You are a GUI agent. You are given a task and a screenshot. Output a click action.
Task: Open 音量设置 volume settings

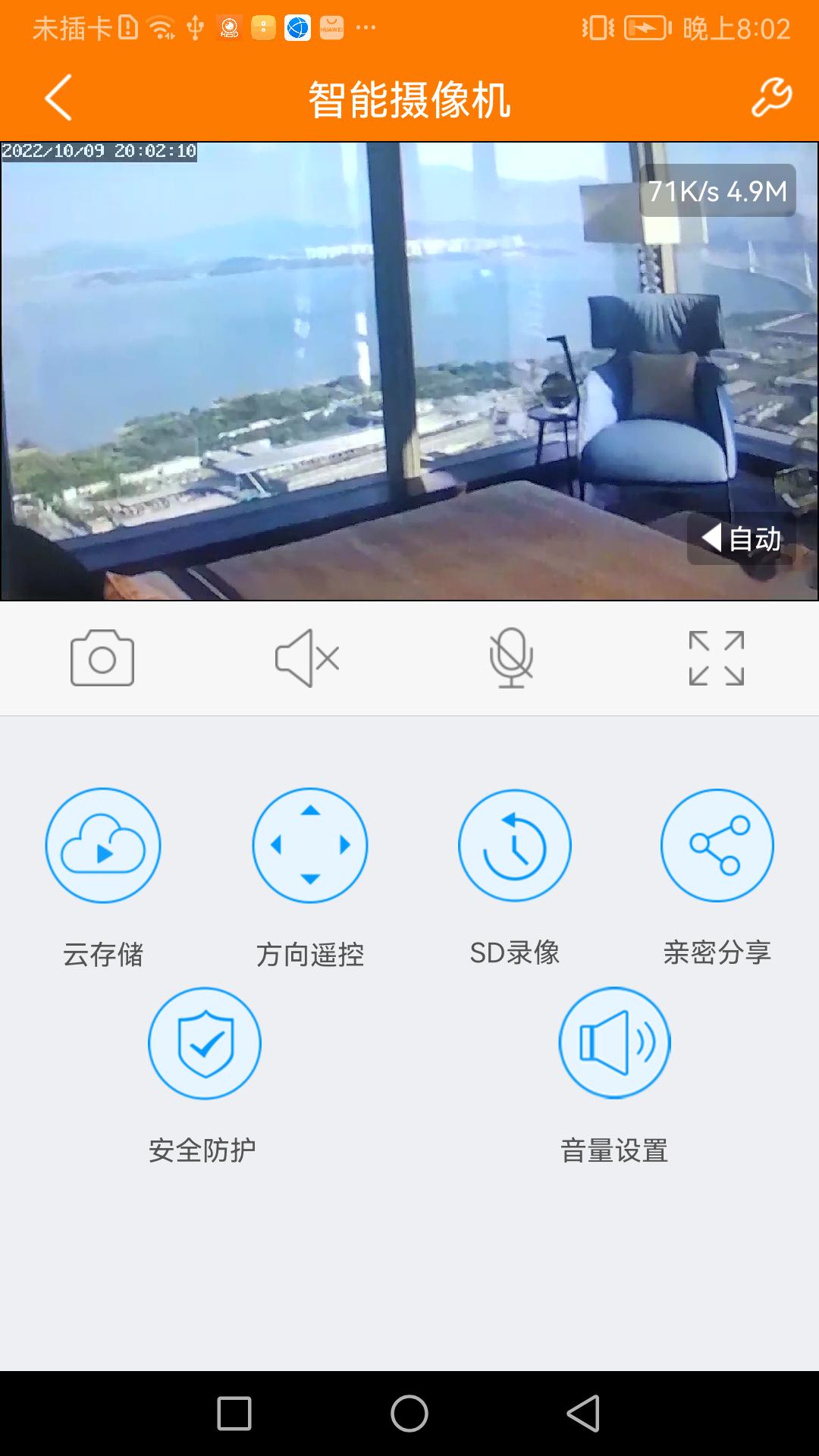coord(615,1043)
